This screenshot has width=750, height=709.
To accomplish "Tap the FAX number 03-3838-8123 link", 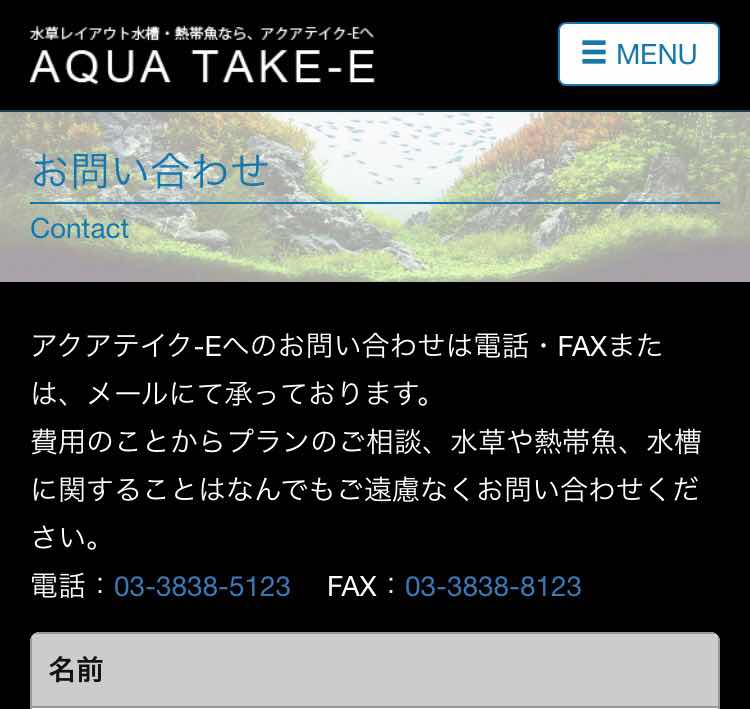I will pyautogui.click(x=493, y=586).
